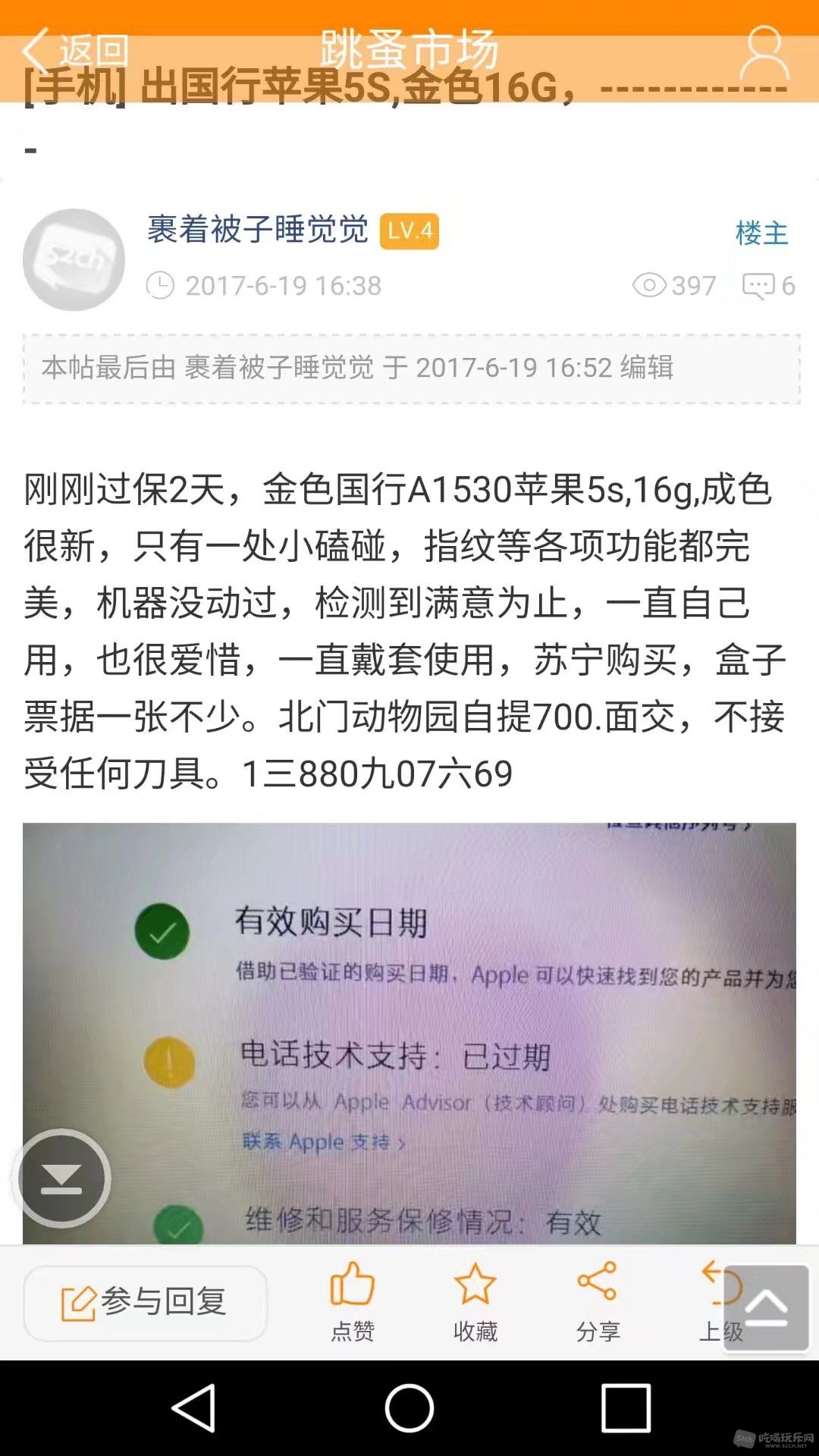Tap 参与回复 to reply

[146, 1303]
